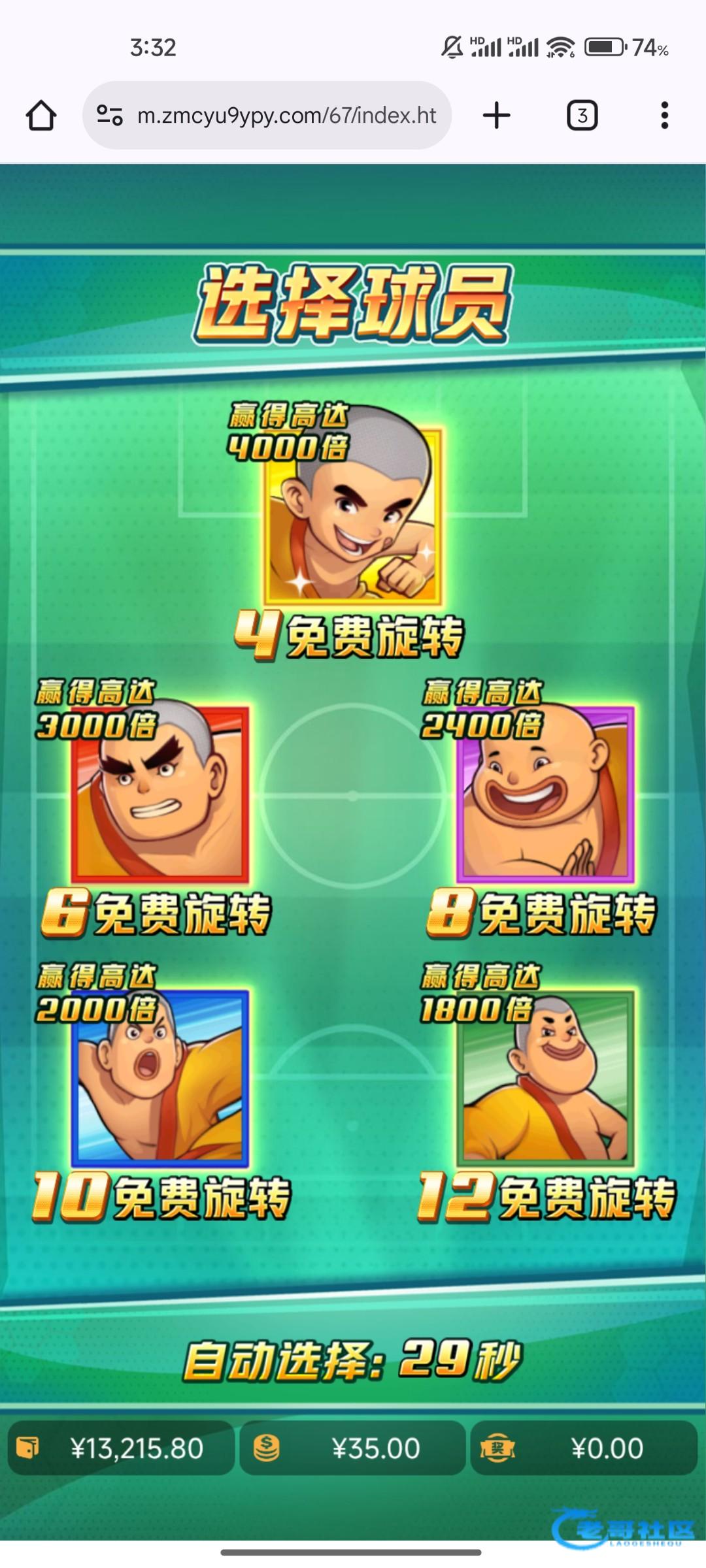Choose the 6 免费旋转 player with 3000倍

click(160, 794)
